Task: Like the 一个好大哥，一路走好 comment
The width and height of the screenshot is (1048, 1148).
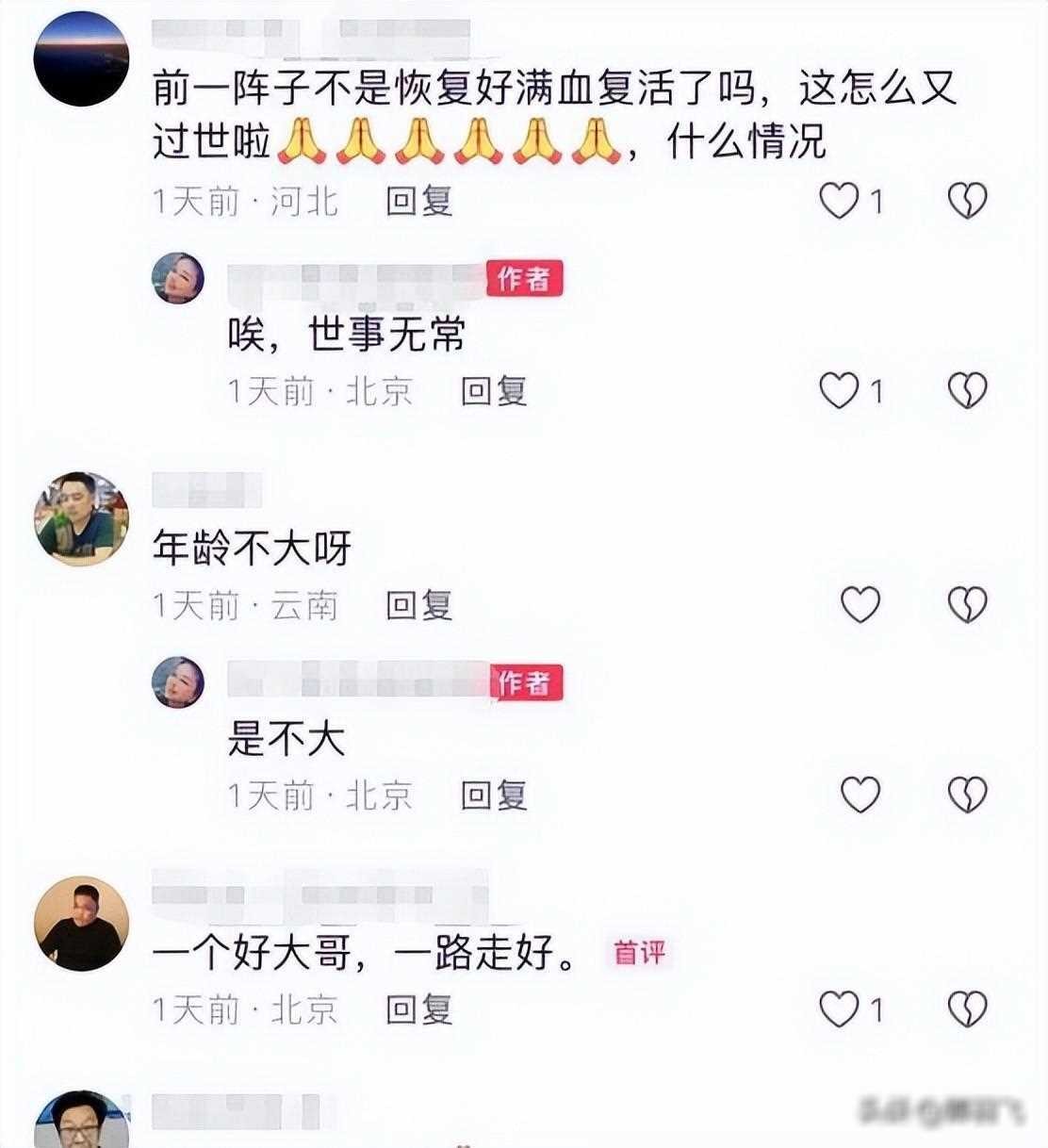Action: coord(839,1009)
